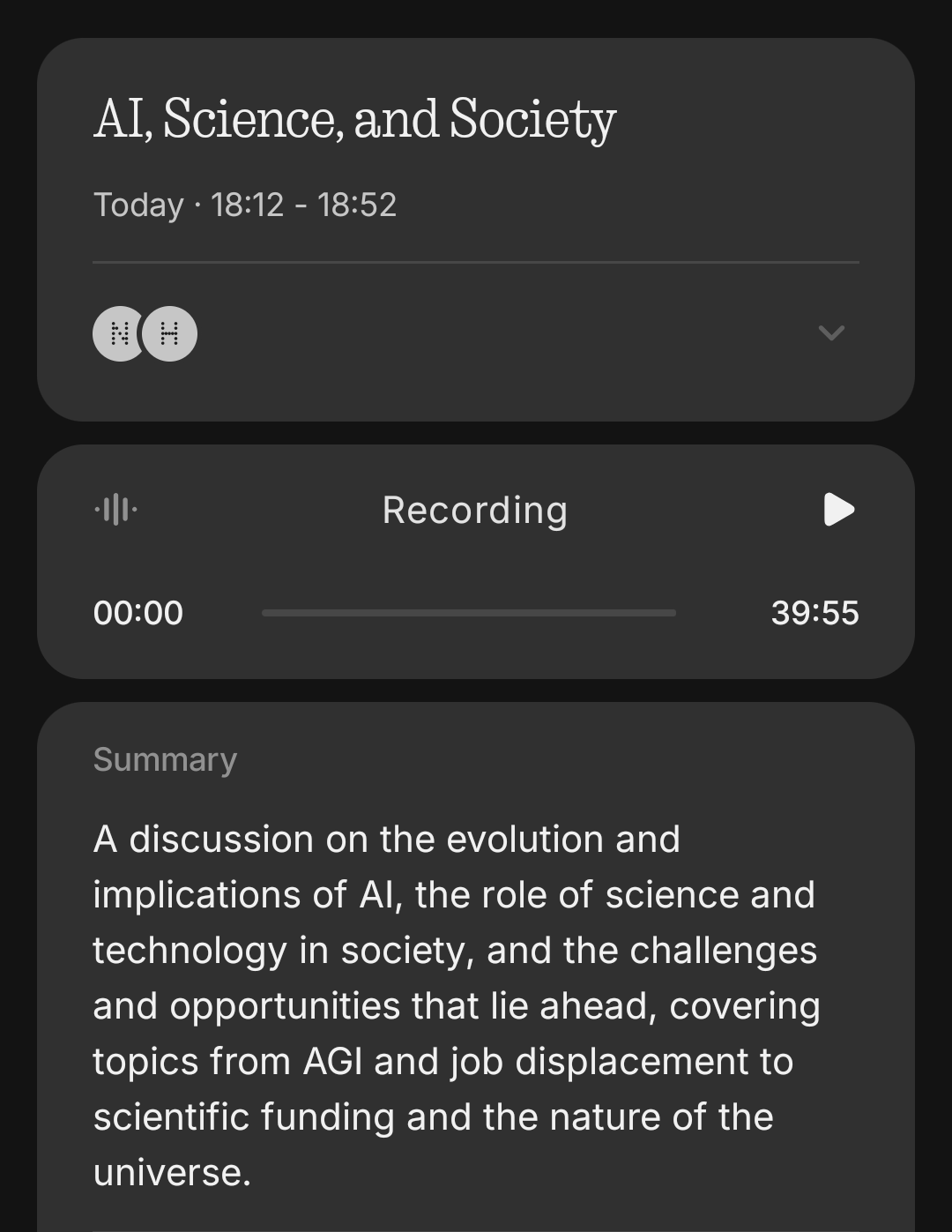Open the H participant avatar
This screenshot has width=952, height=1232.
[170, 333]
